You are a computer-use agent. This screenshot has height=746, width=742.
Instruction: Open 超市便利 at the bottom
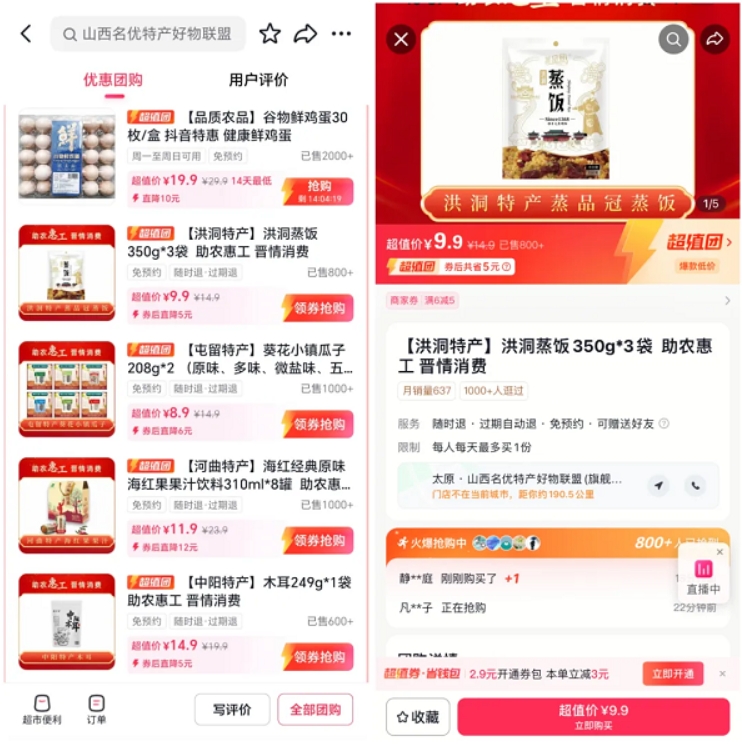[42, 709]
